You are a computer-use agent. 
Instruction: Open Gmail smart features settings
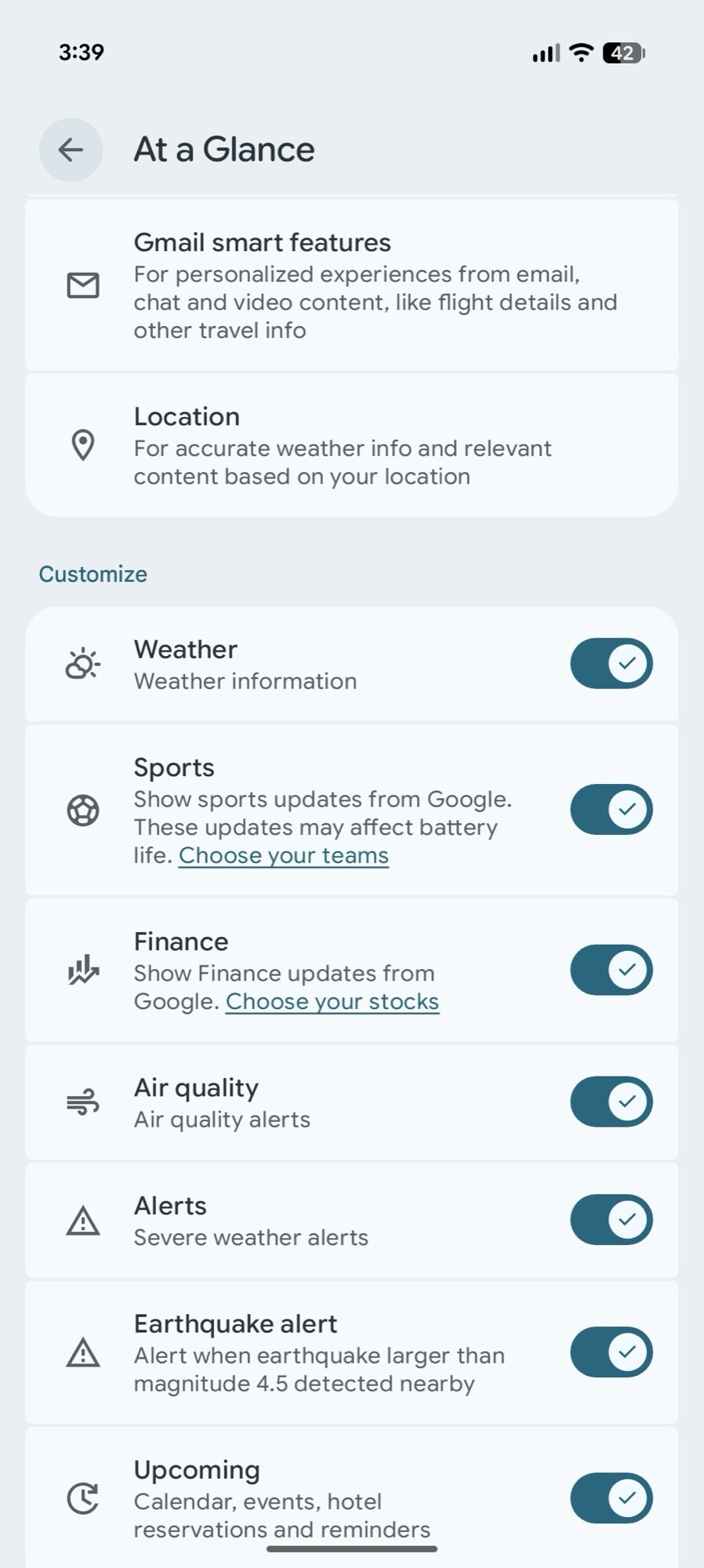(x=352, y=285)
